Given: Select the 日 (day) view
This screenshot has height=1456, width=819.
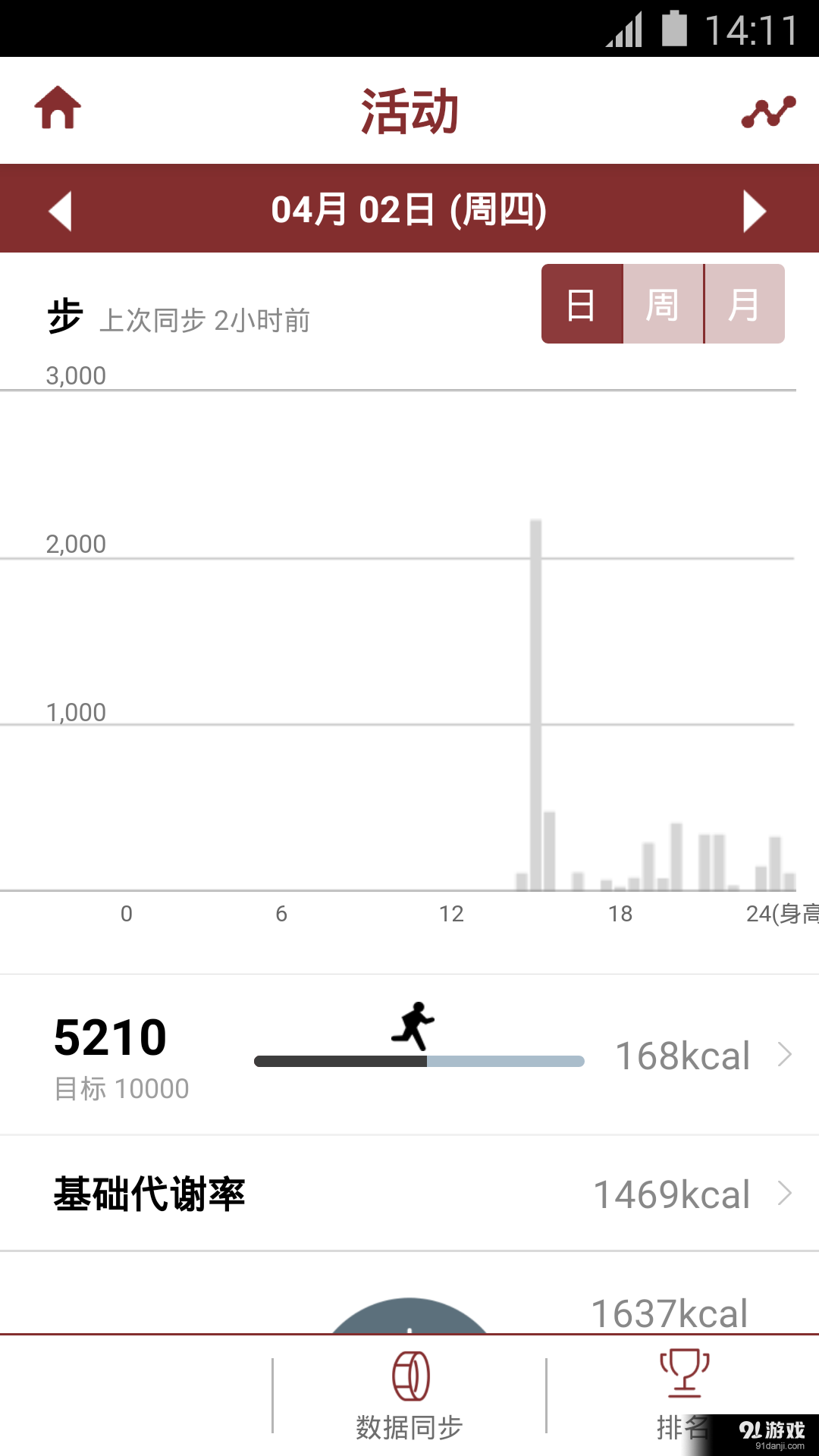Looking at the screenshot, I should (x=582, y=304).
